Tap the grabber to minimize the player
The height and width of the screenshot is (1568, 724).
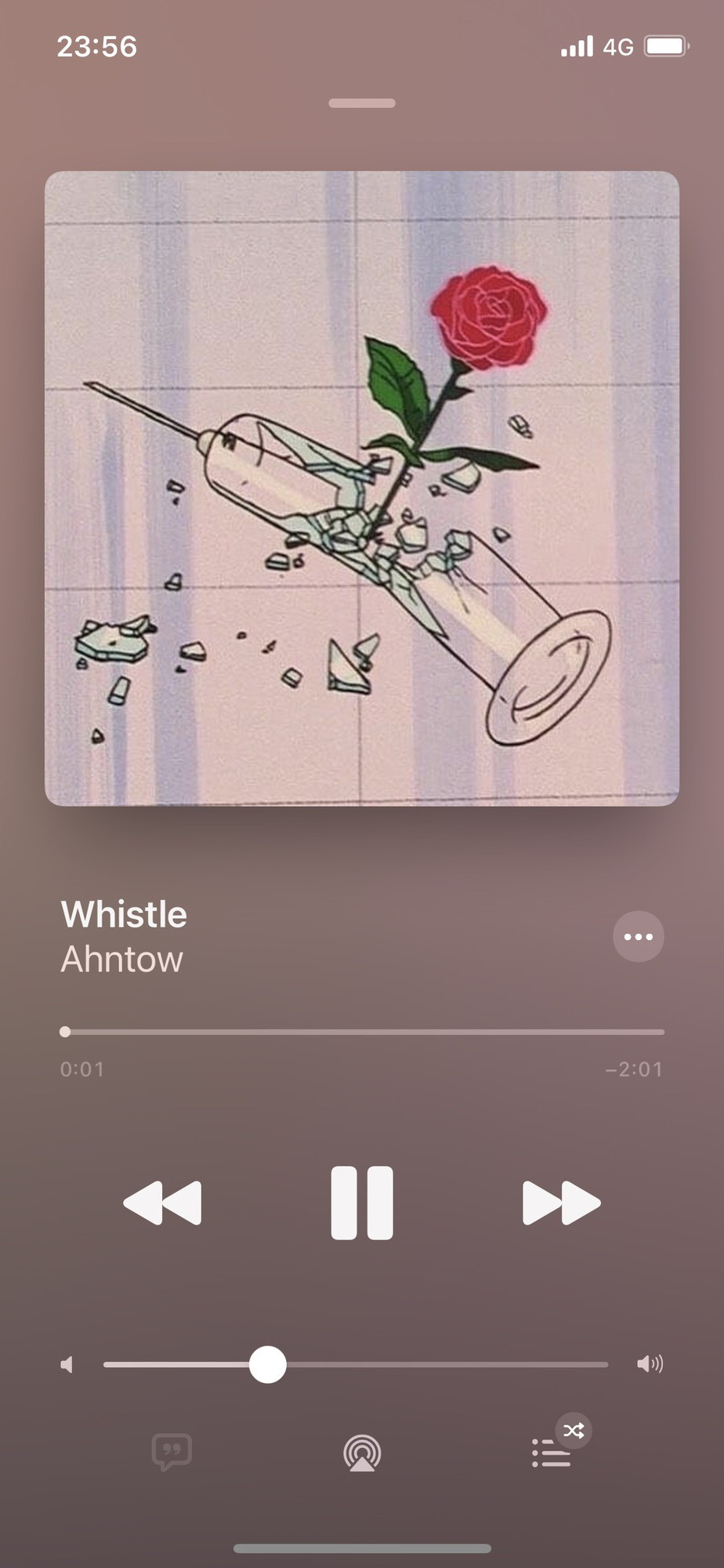tap(362, 103)
